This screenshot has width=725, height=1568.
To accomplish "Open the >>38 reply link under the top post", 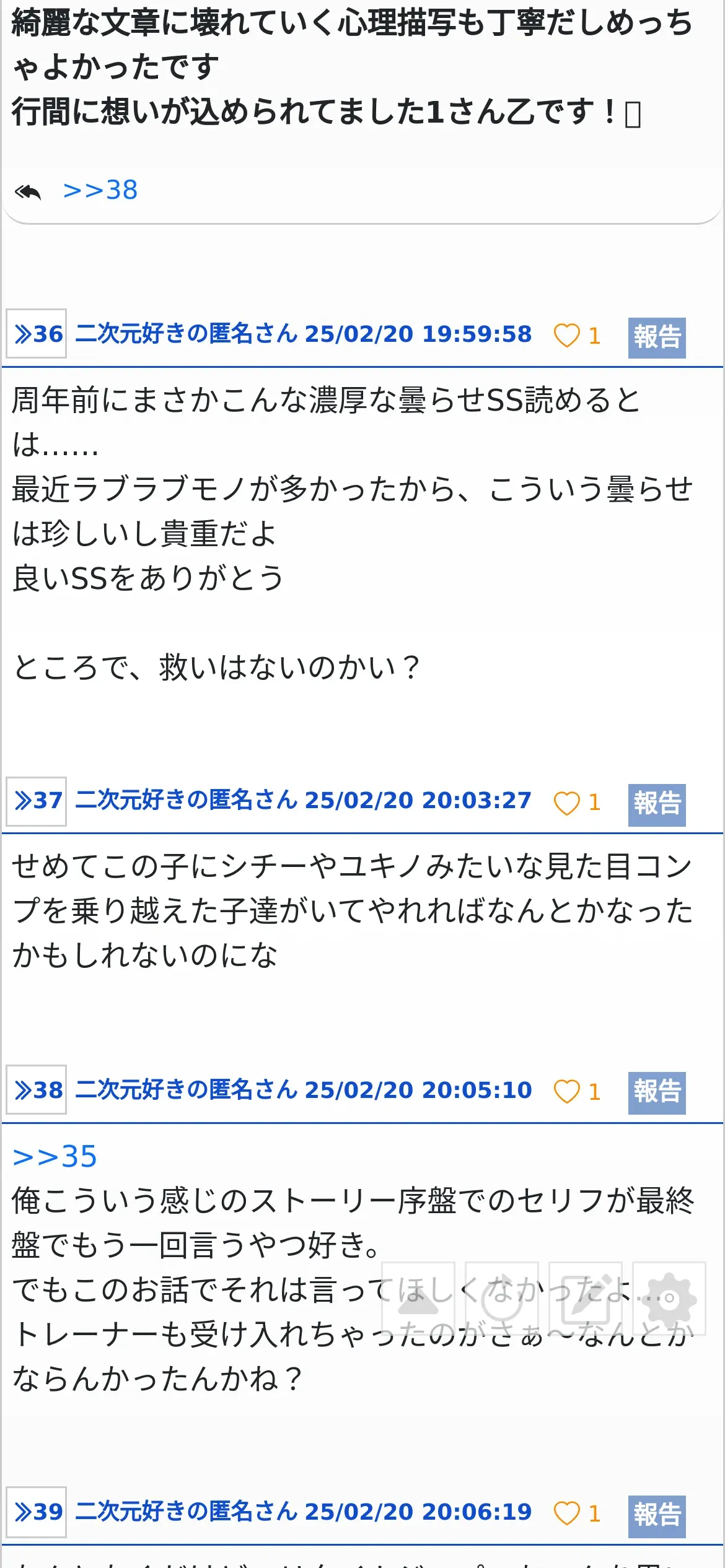I will (x=100, y=190).
